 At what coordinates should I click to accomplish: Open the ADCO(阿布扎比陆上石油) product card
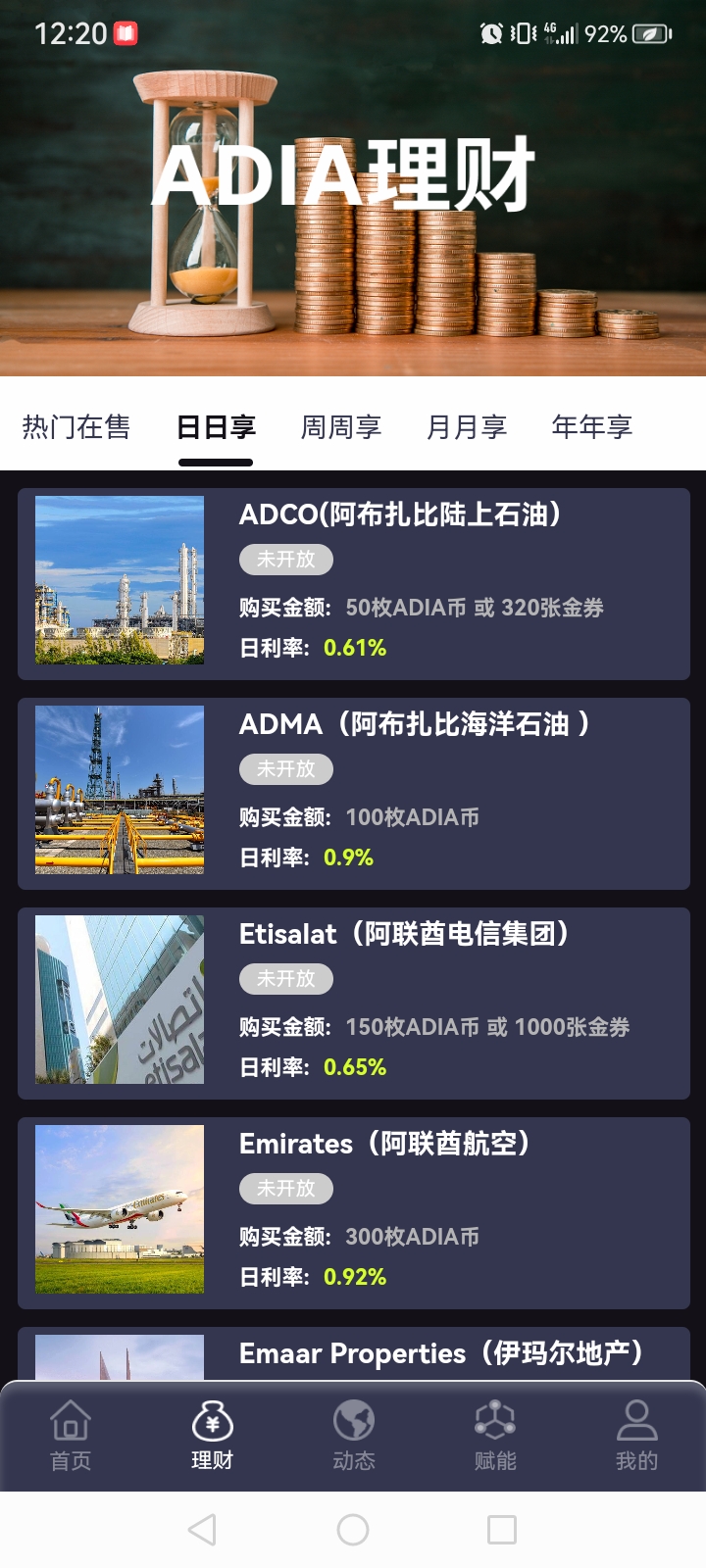(x=354, y=584)
